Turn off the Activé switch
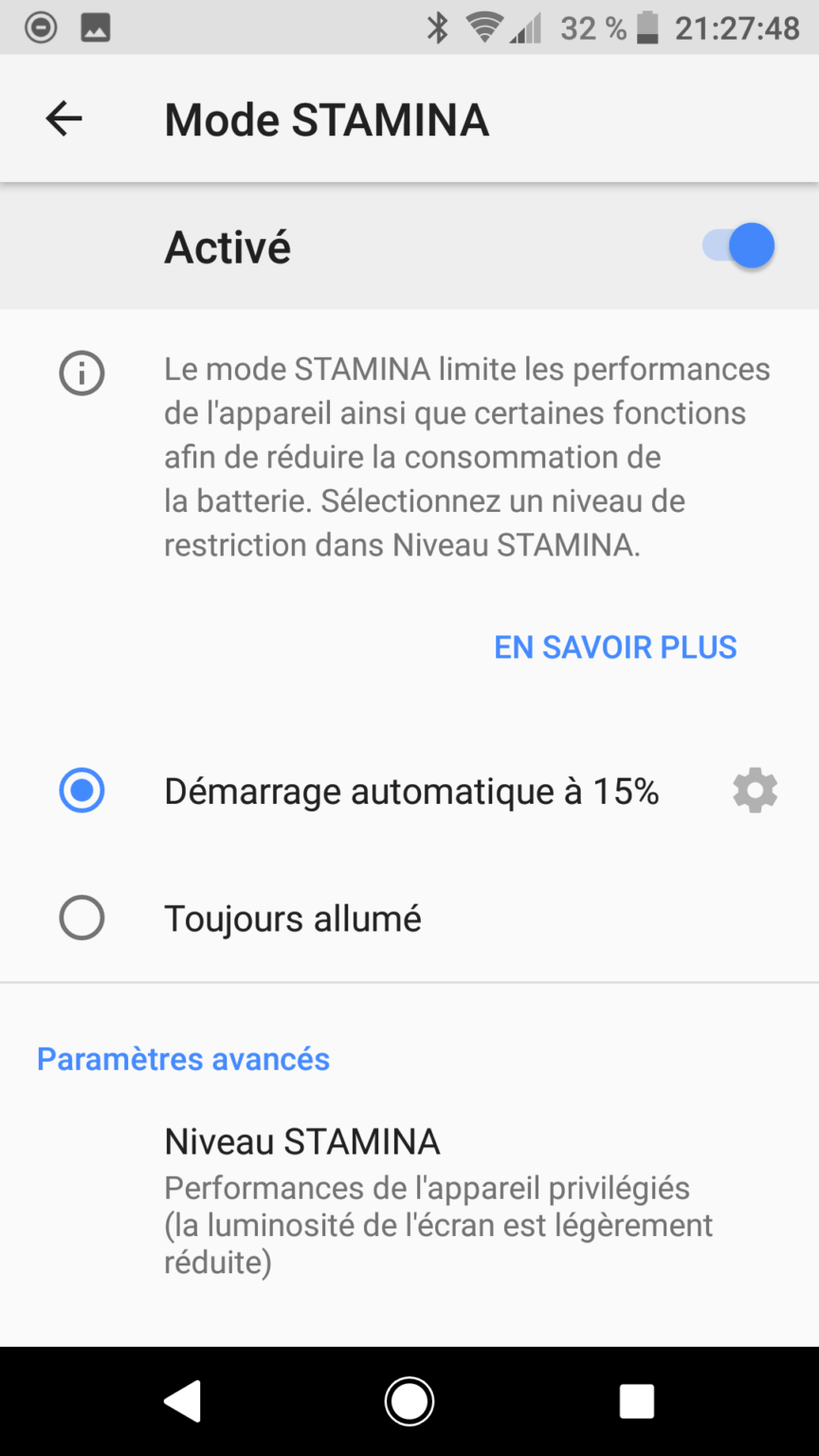This screenshot has height=1456, width=819. [x=739, y=246]
